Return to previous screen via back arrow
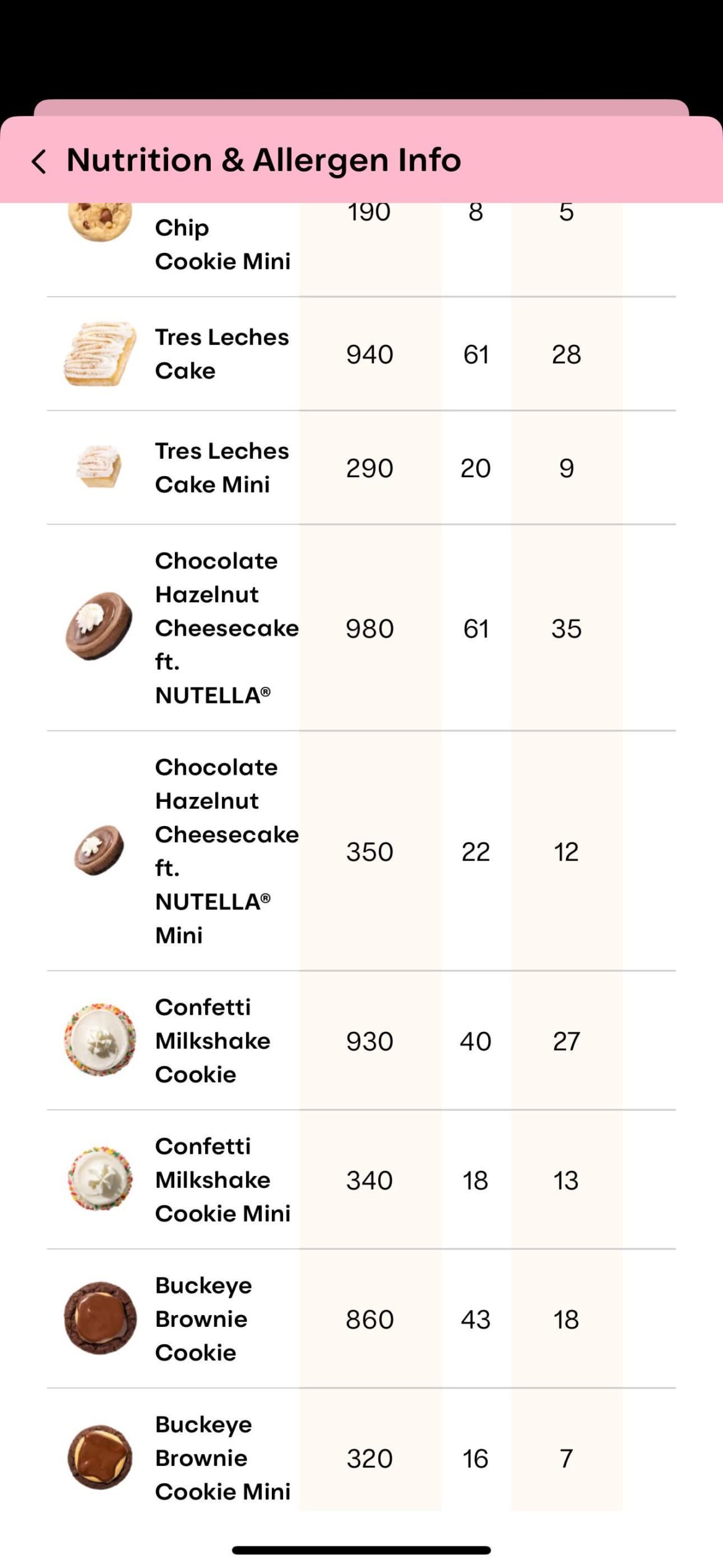 (39, 162)
